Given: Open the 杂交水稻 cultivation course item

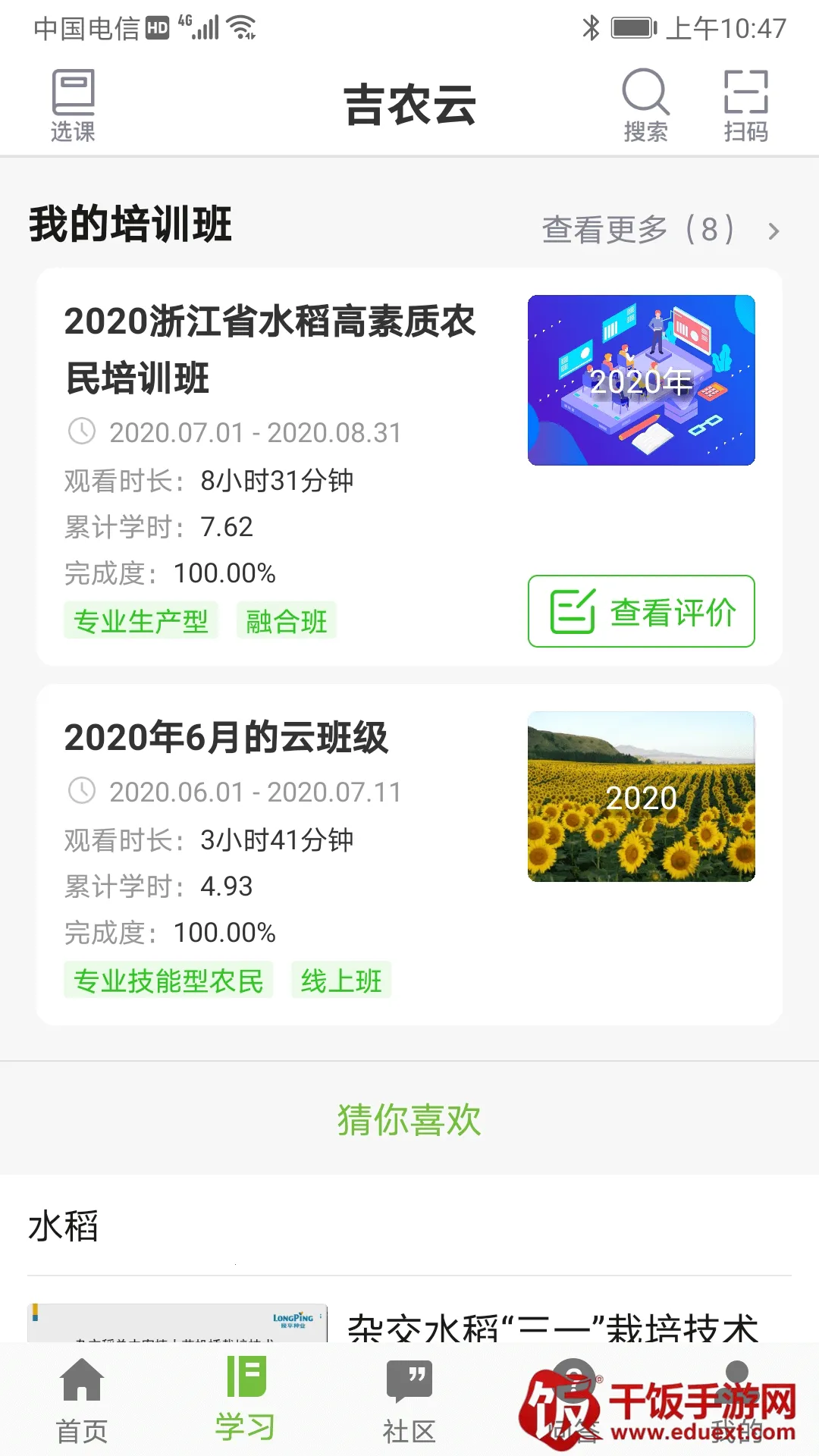Looking at the screenshot, I should 552,1326.
